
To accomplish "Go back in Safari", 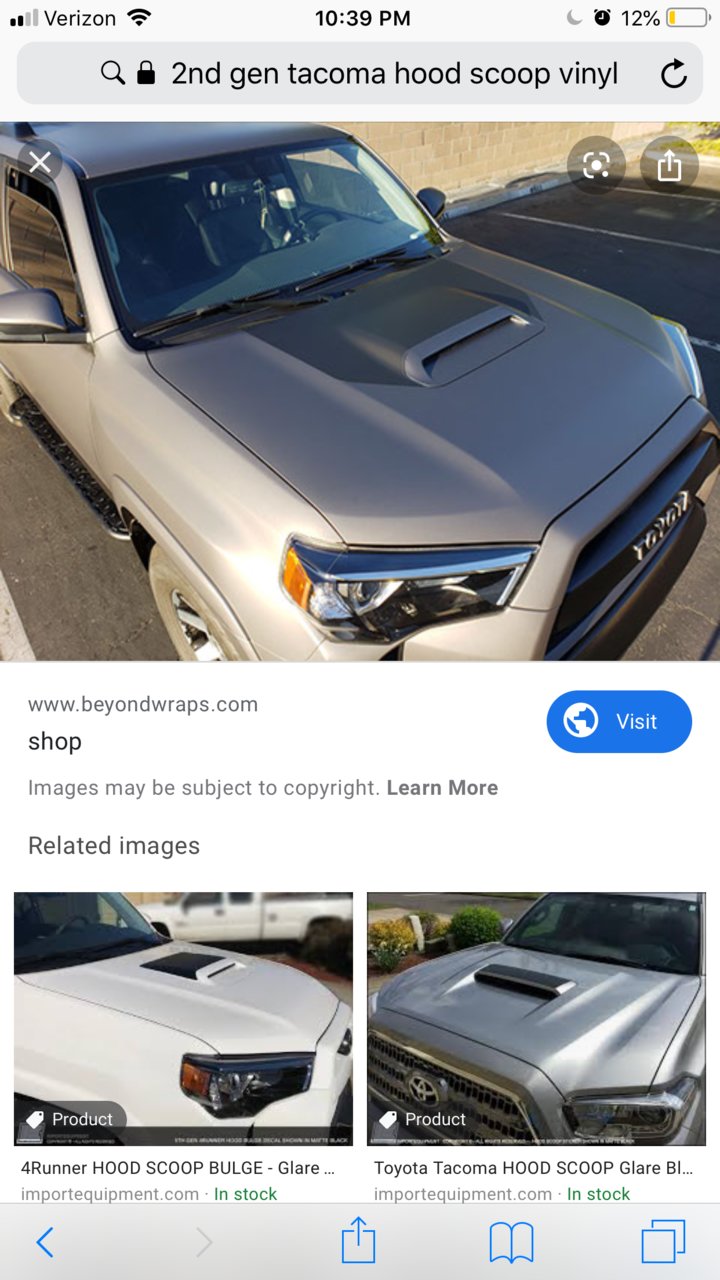I will (x=45, y=1243).
